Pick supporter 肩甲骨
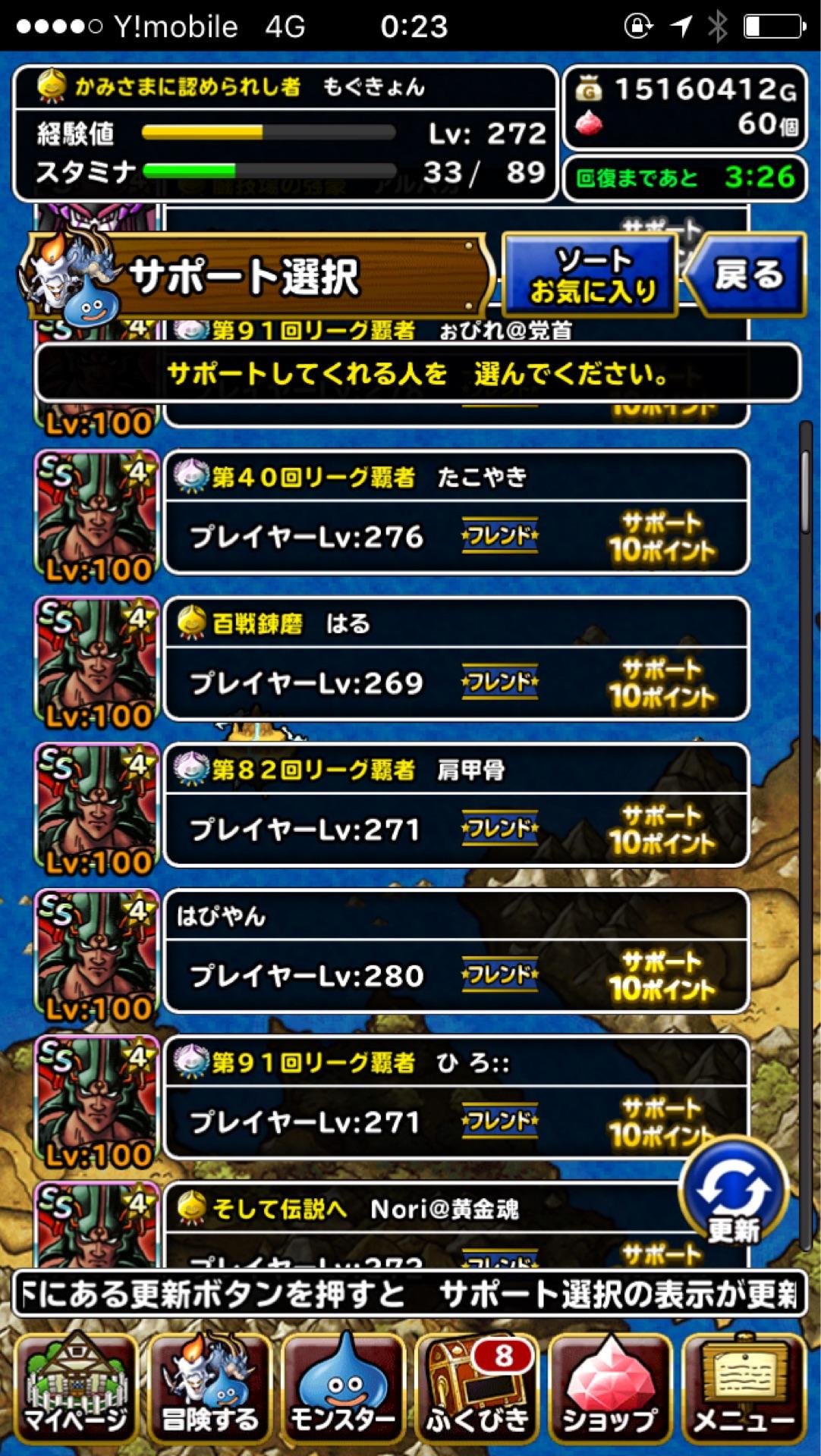 click(x=455, y=806)
